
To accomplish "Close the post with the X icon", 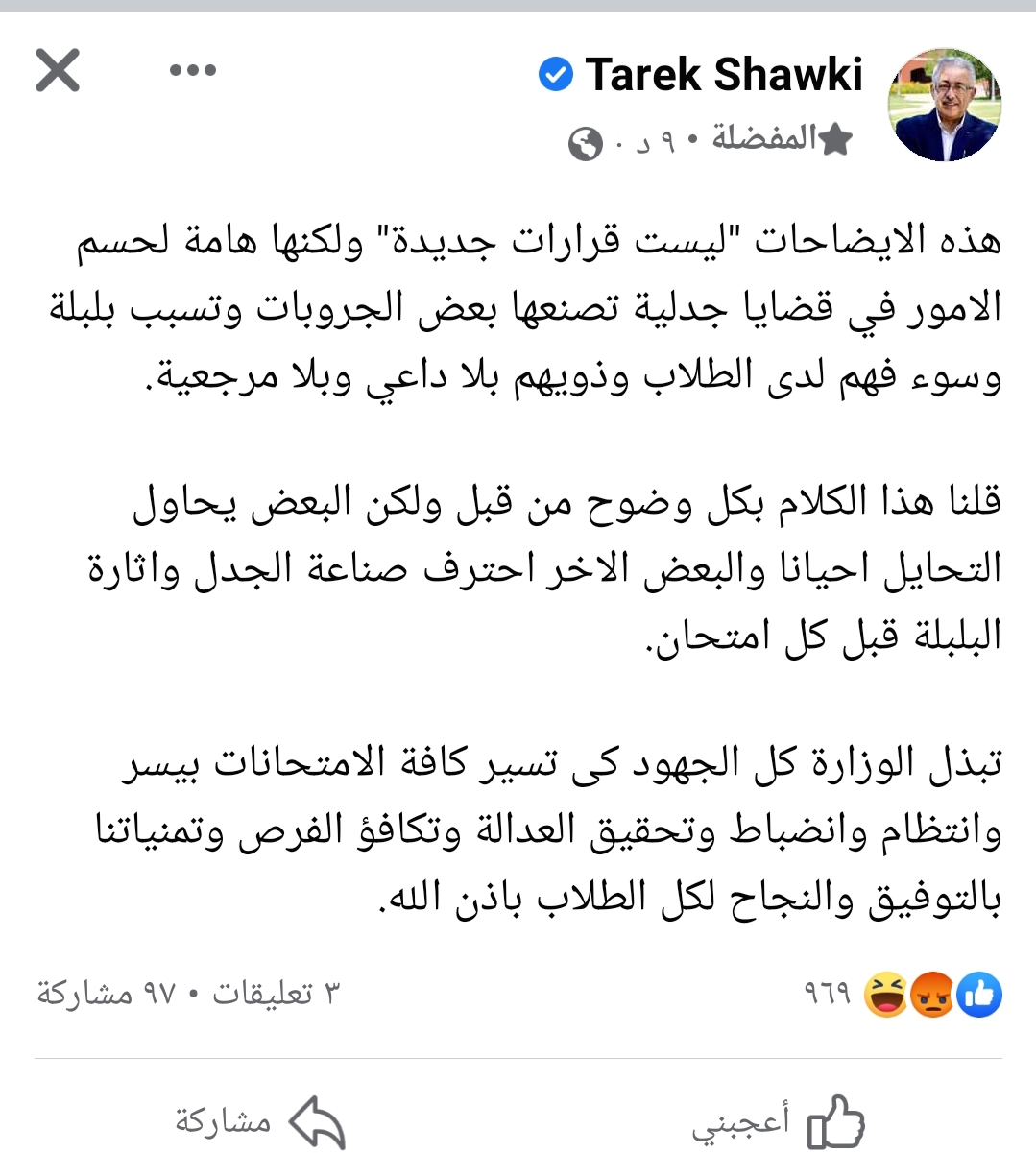I will [58, 72].
